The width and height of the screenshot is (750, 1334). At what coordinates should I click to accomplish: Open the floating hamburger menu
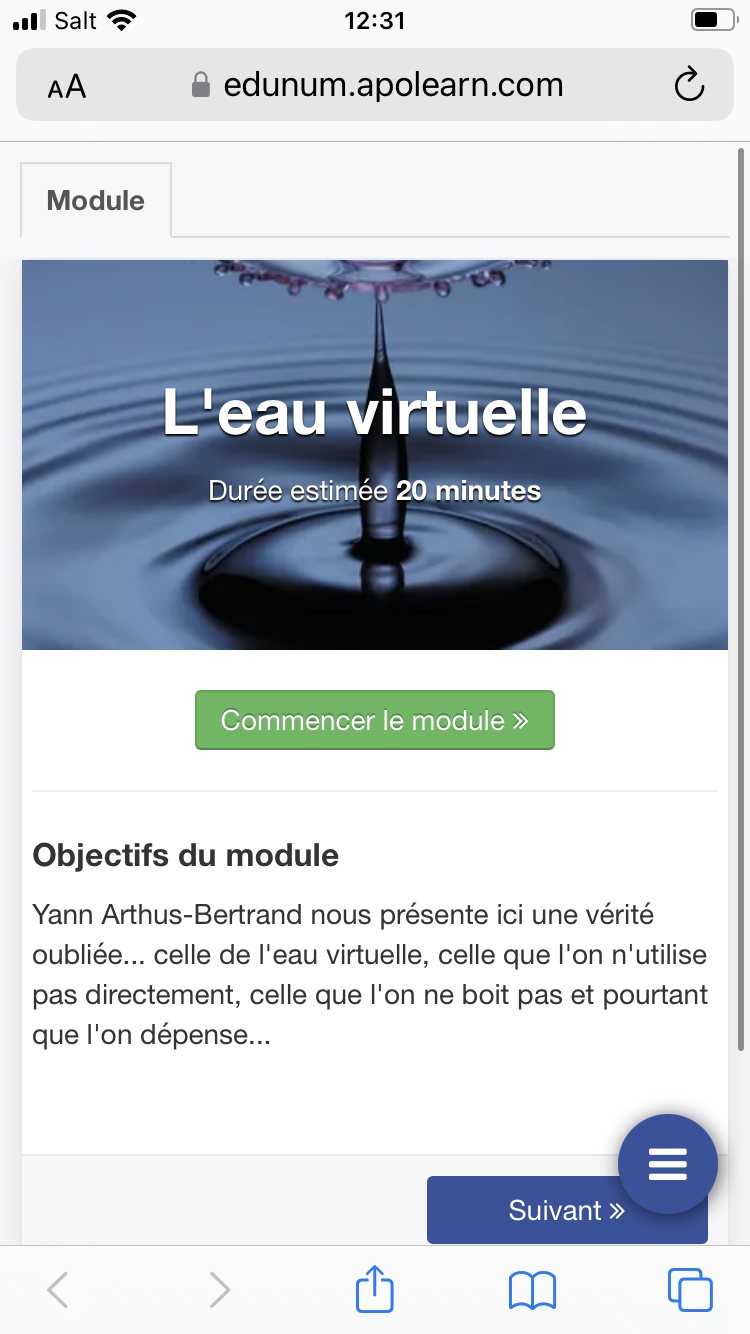click(x=667, y=1164)
